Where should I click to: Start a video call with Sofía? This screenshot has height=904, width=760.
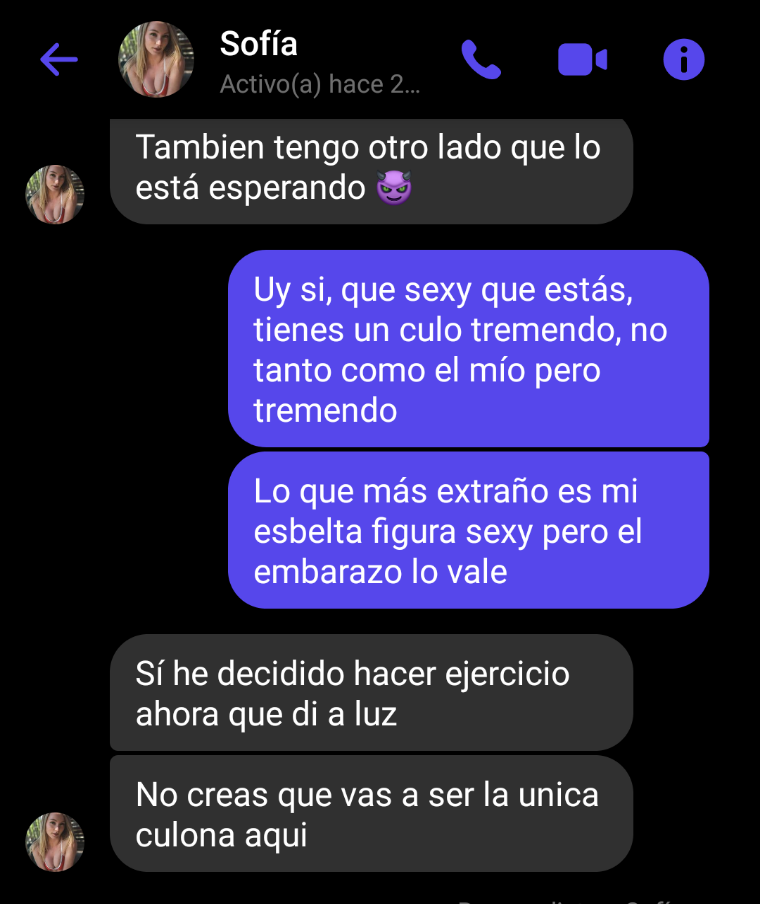pos(582,60)
